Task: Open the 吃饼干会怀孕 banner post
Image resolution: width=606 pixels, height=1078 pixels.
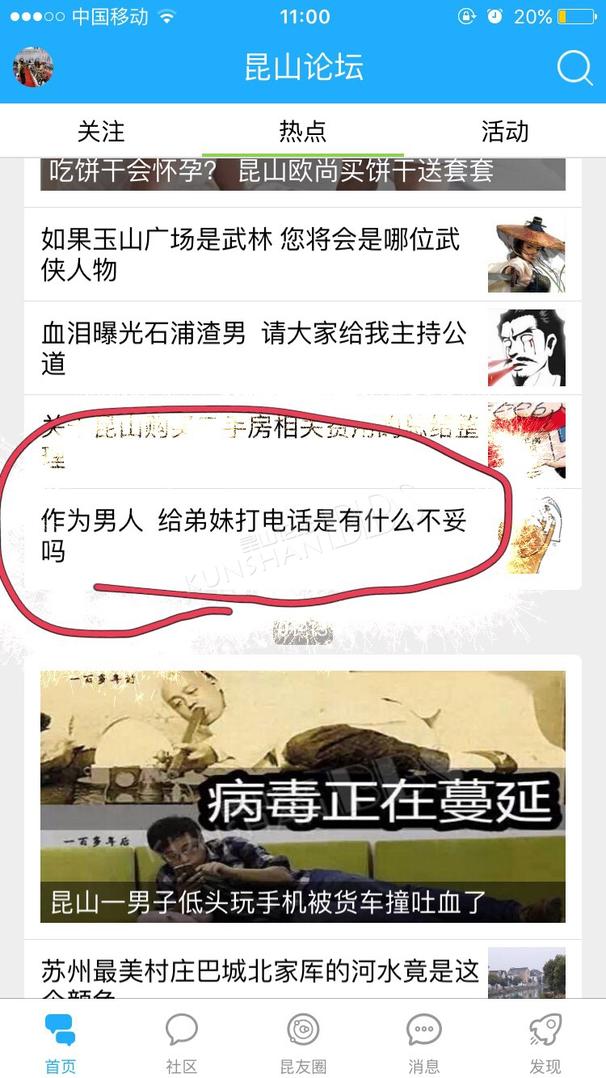Action: (303, 175)
